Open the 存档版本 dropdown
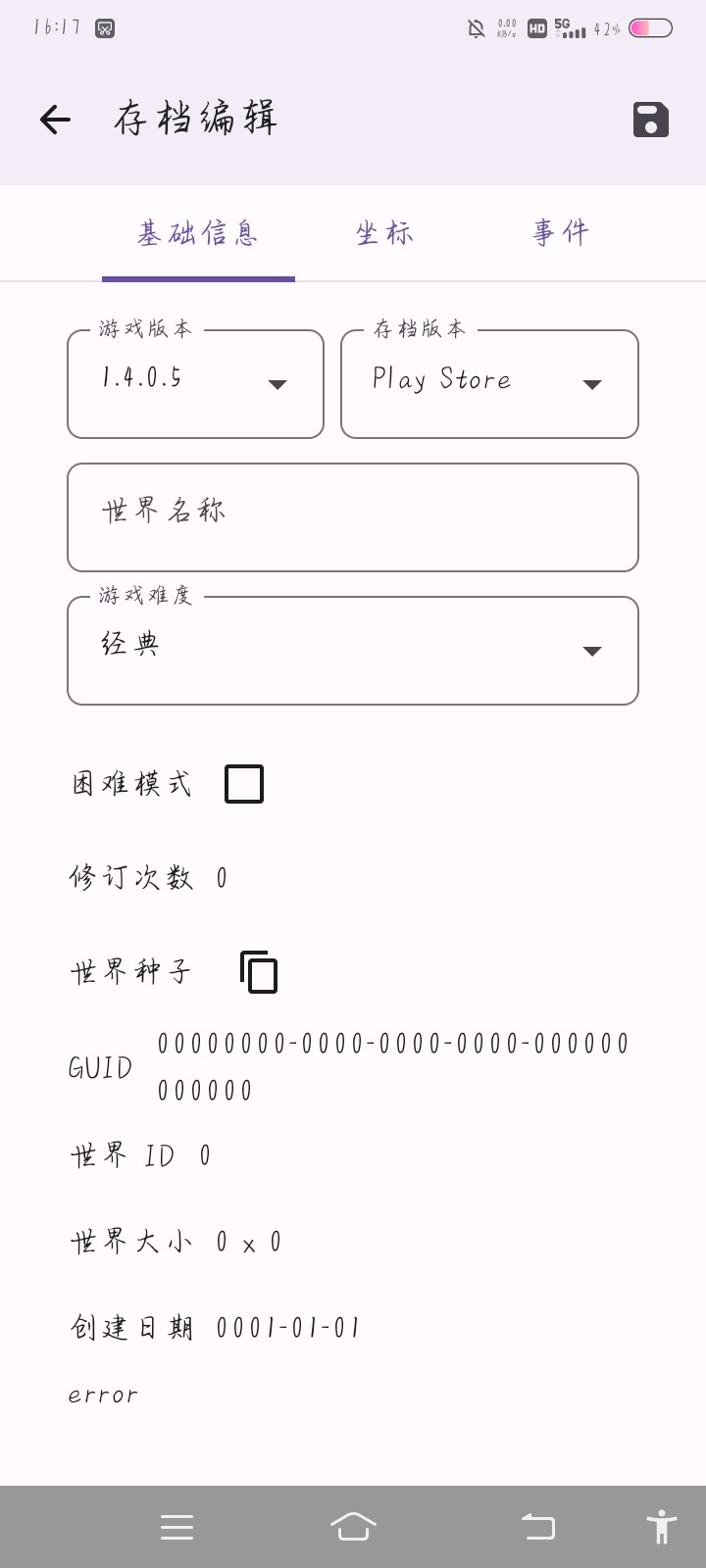 click(x=489, y=383)
